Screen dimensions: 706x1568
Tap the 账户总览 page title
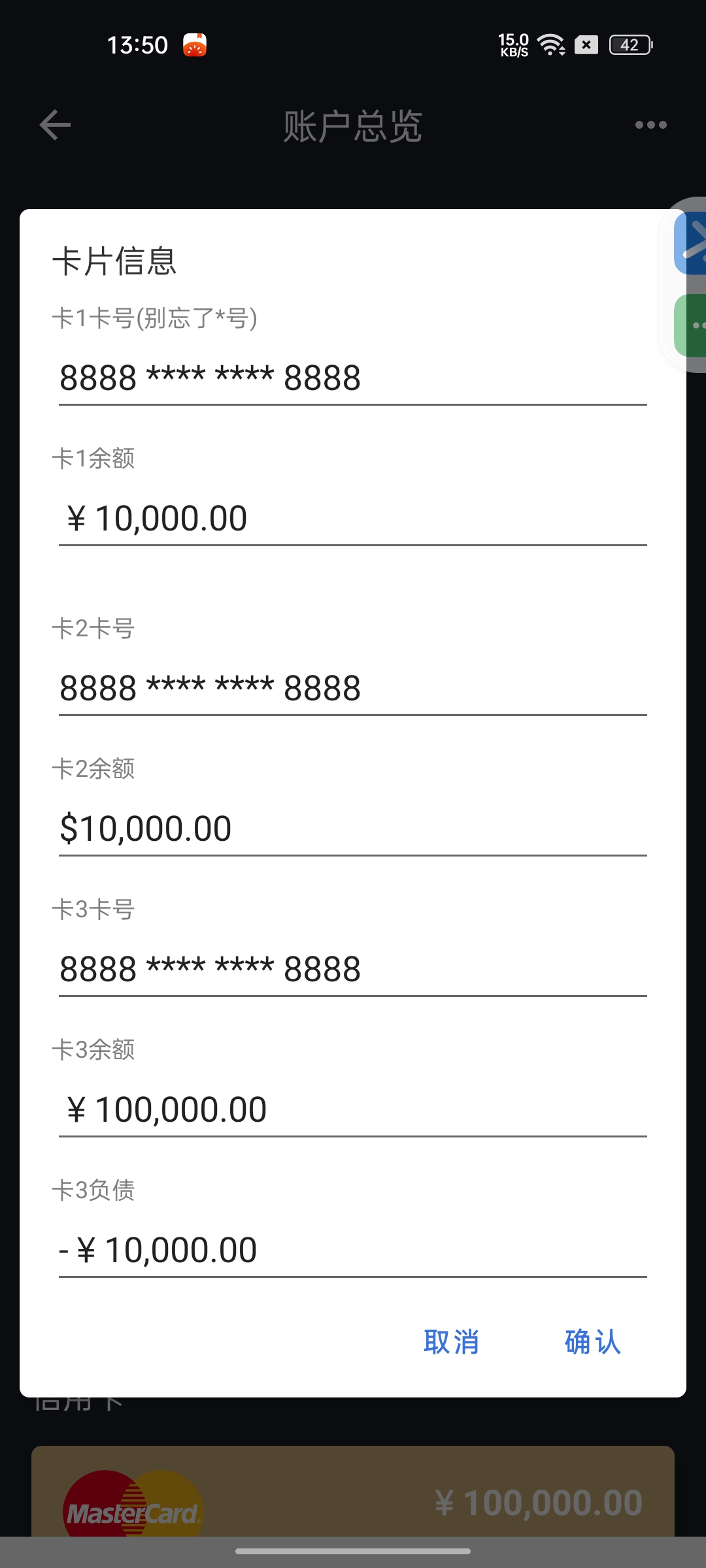[353, 125]
